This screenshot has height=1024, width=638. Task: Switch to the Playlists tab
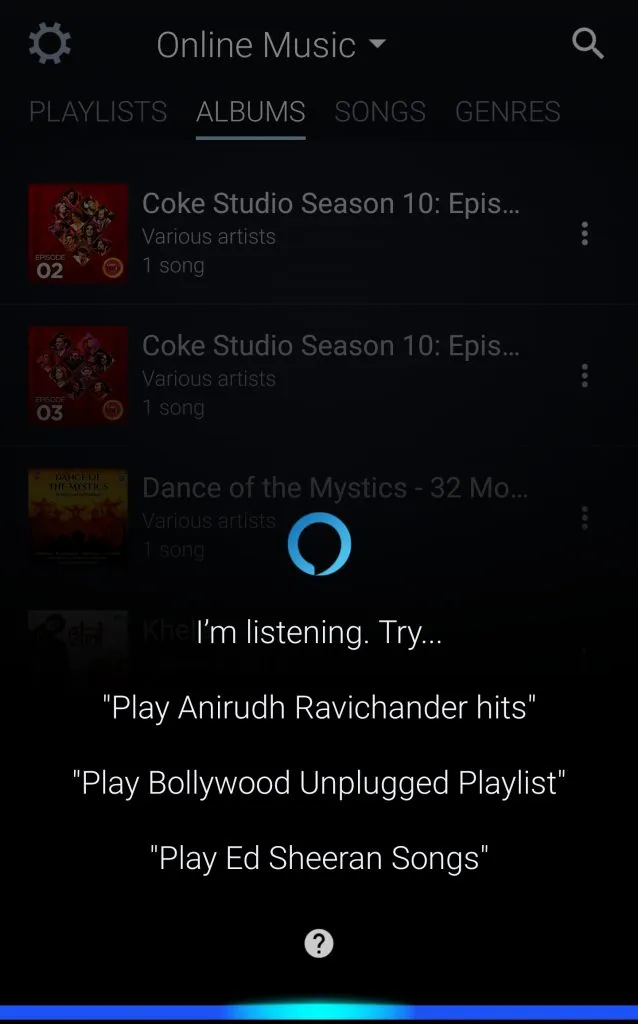98,112
